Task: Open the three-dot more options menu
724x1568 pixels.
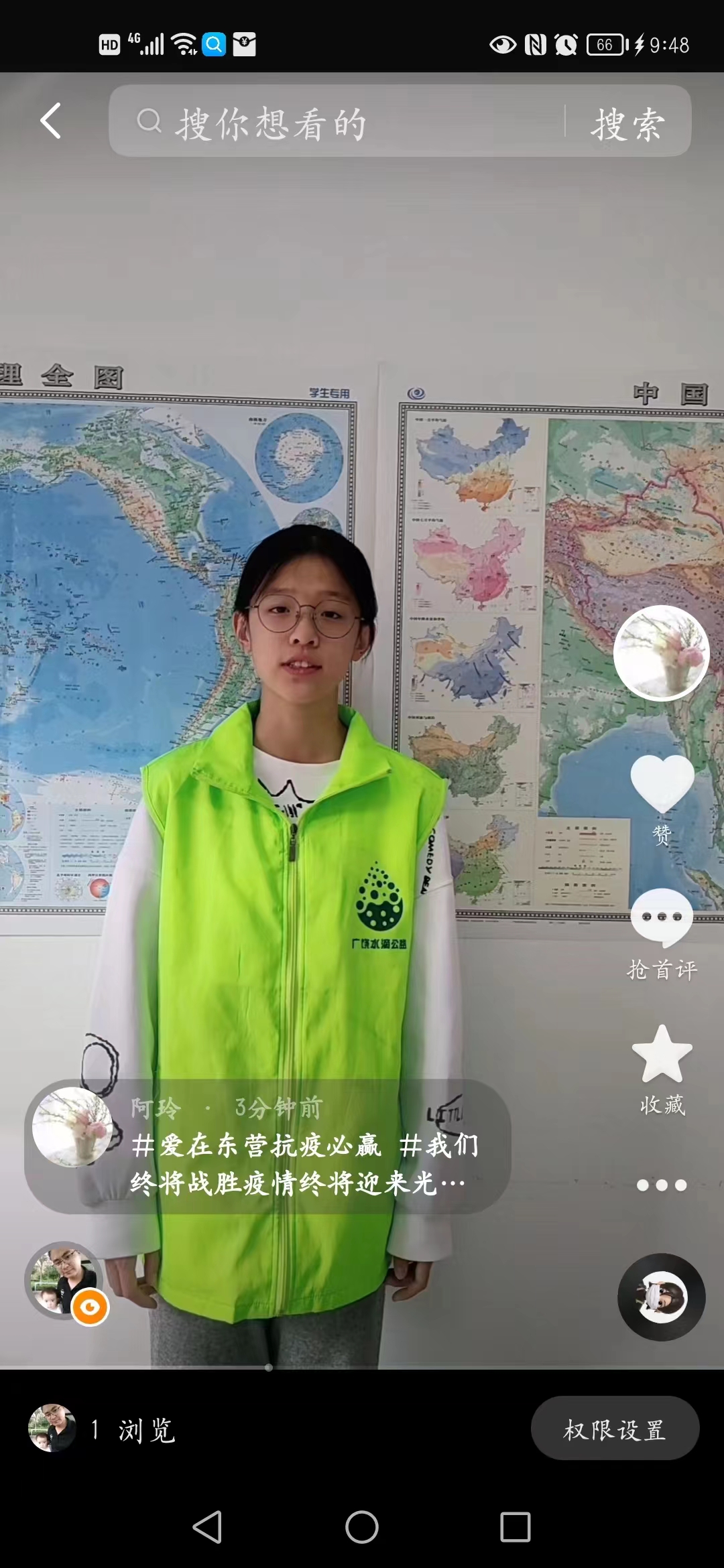Action: coord(662,1185)
